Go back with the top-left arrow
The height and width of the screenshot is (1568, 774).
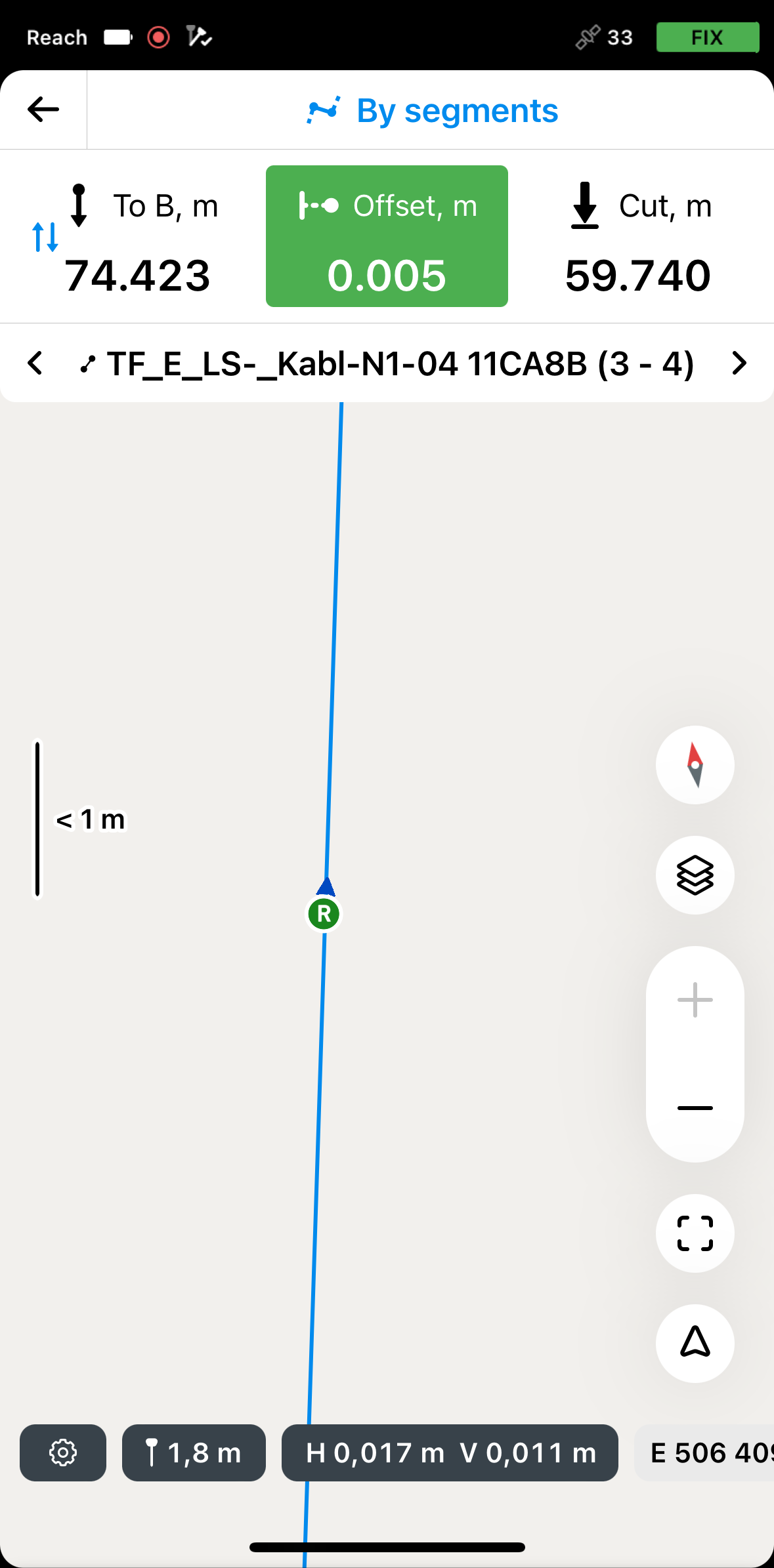[x=43, y=110]
